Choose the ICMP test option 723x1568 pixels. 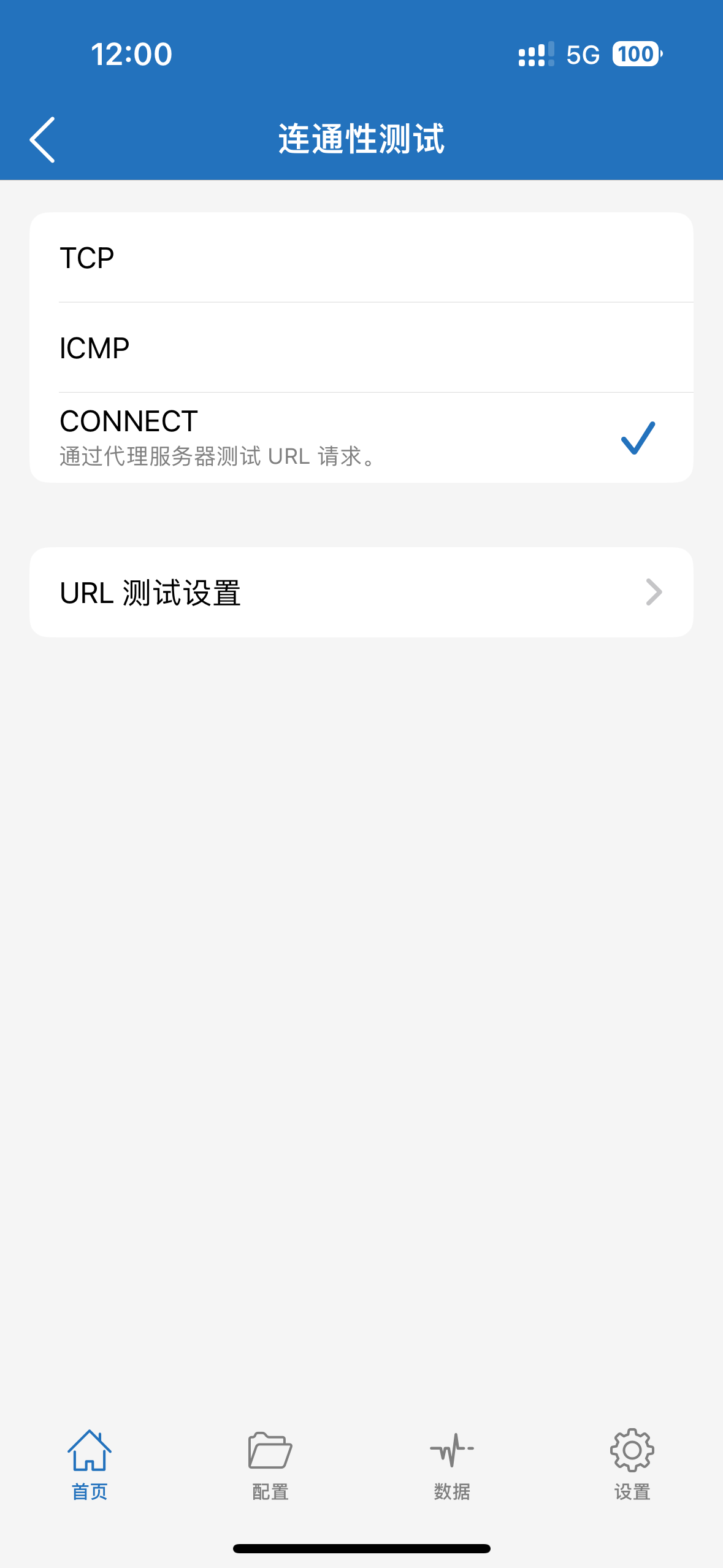click(x=361, y=348)
